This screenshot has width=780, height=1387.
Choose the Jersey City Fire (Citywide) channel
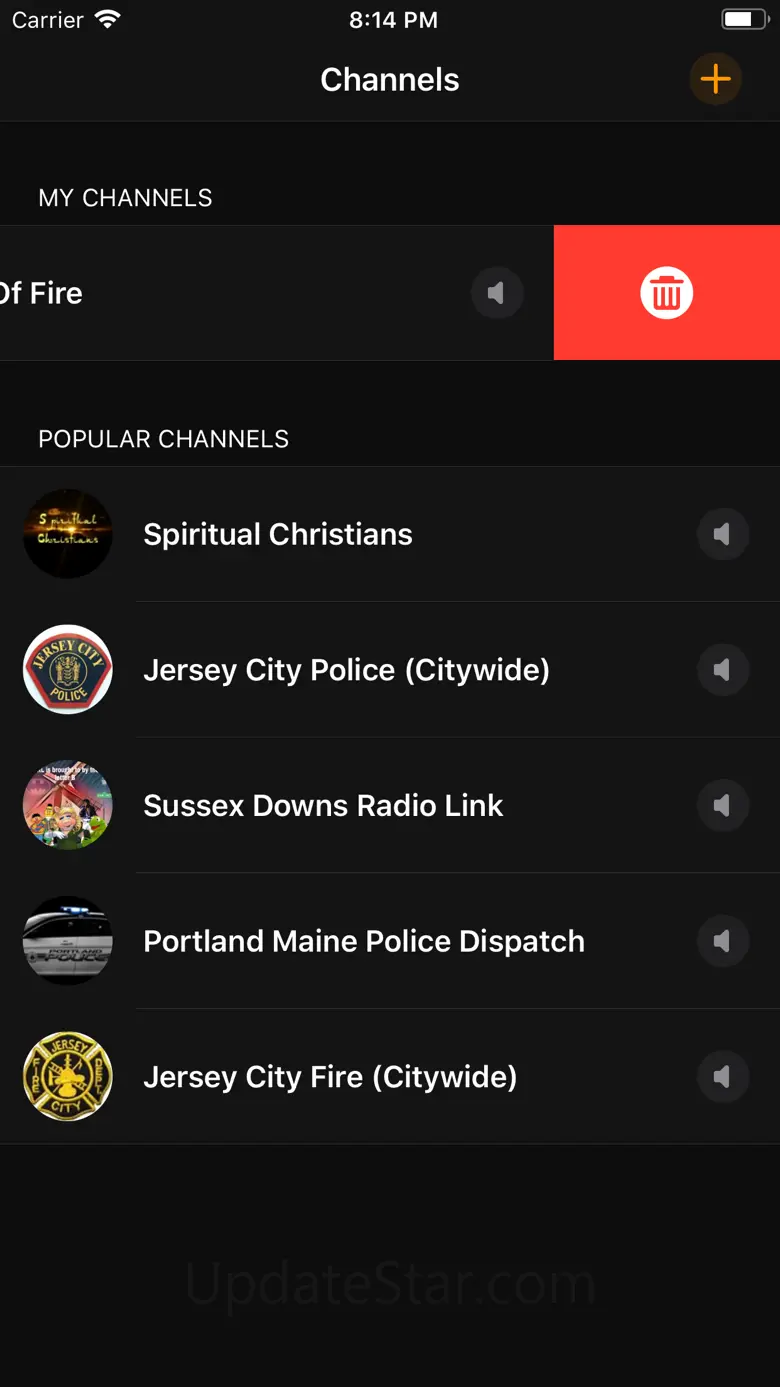[330, 1077]
